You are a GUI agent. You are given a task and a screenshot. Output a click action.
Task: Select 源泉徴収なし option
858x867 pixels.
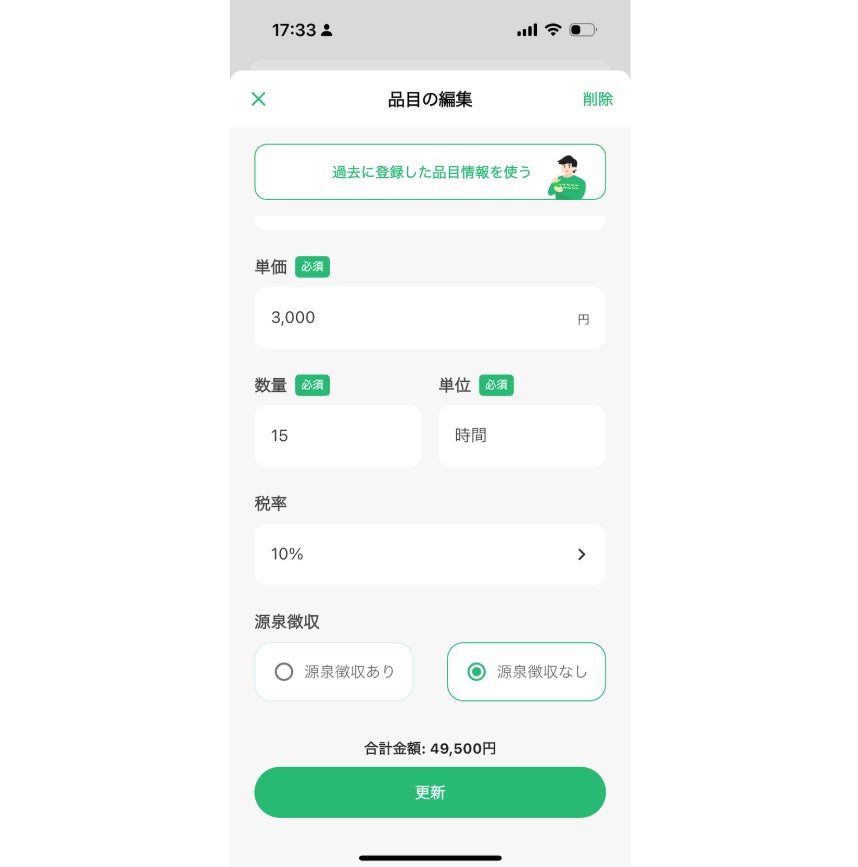[526, 672]
